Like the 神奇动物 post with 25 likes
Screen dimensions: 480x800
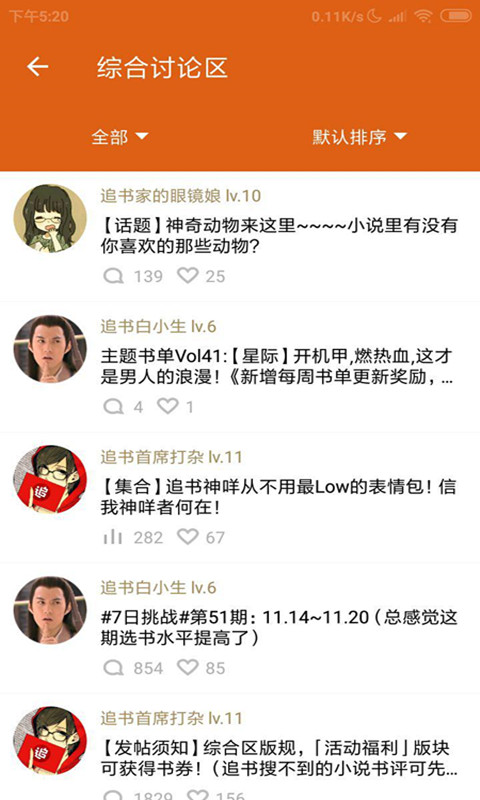tap(188, 276)
